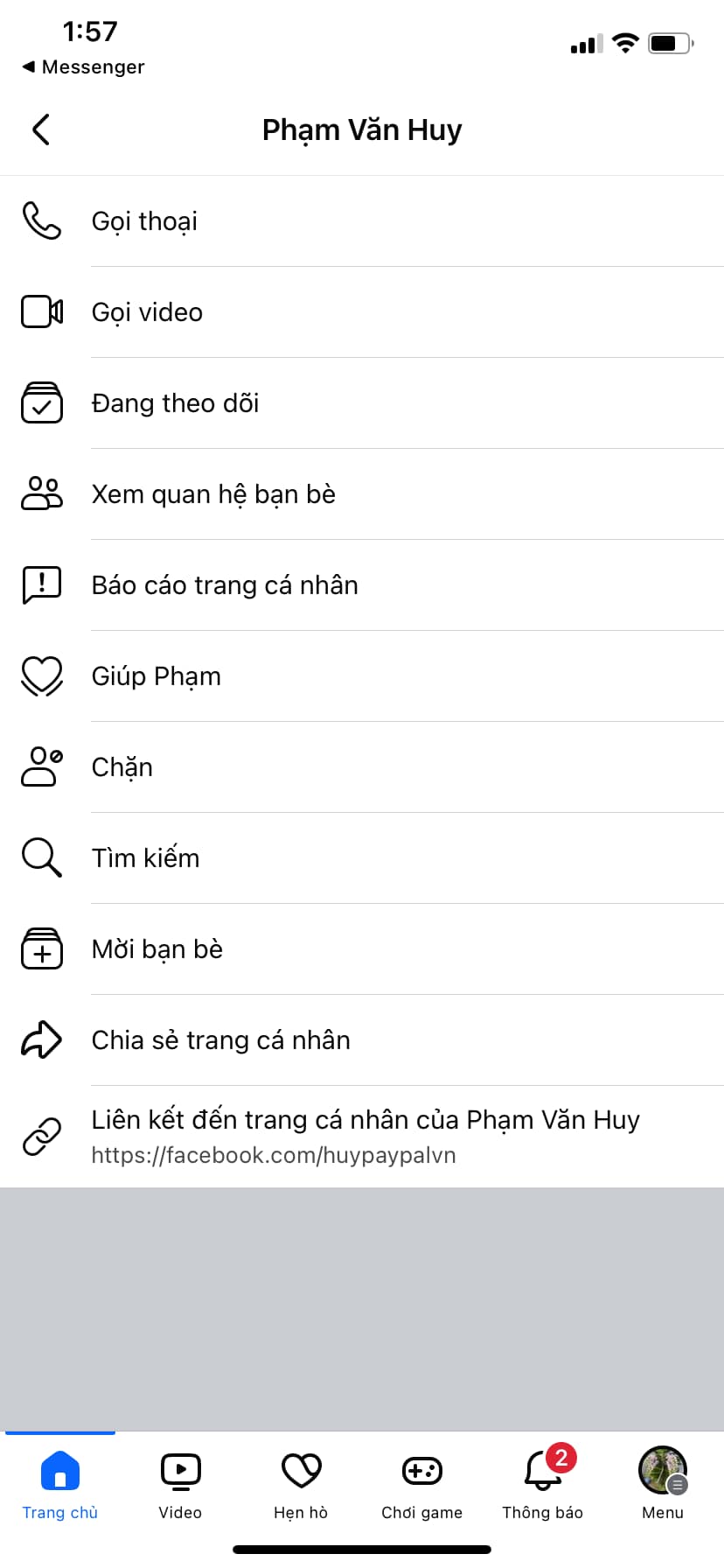Start a voice call via Gọi thoại
The height and width of the screenshot is (1568, 724).
click(x=144, y=221)
